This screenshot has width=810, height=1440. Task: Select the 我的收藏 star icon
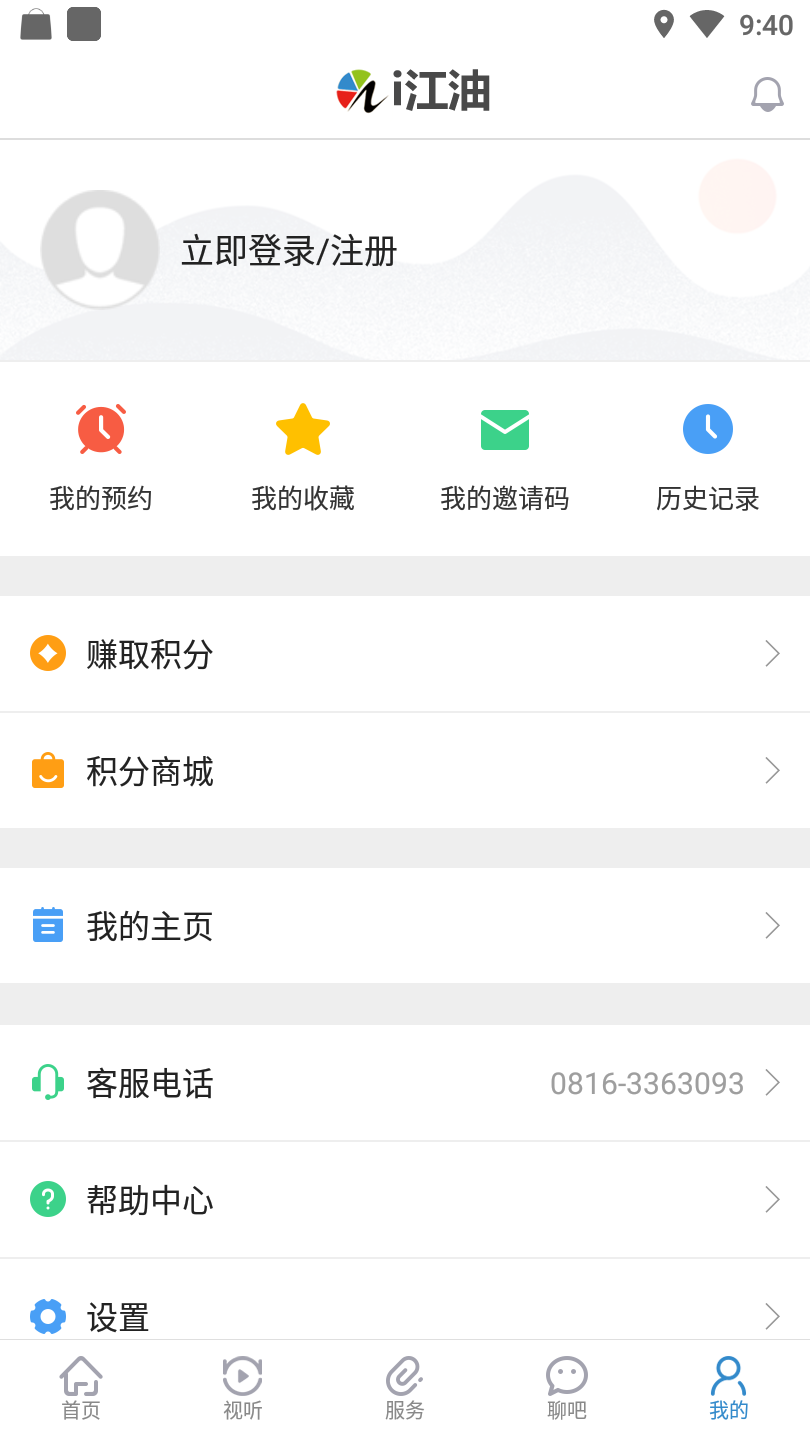tap(303, 428)
